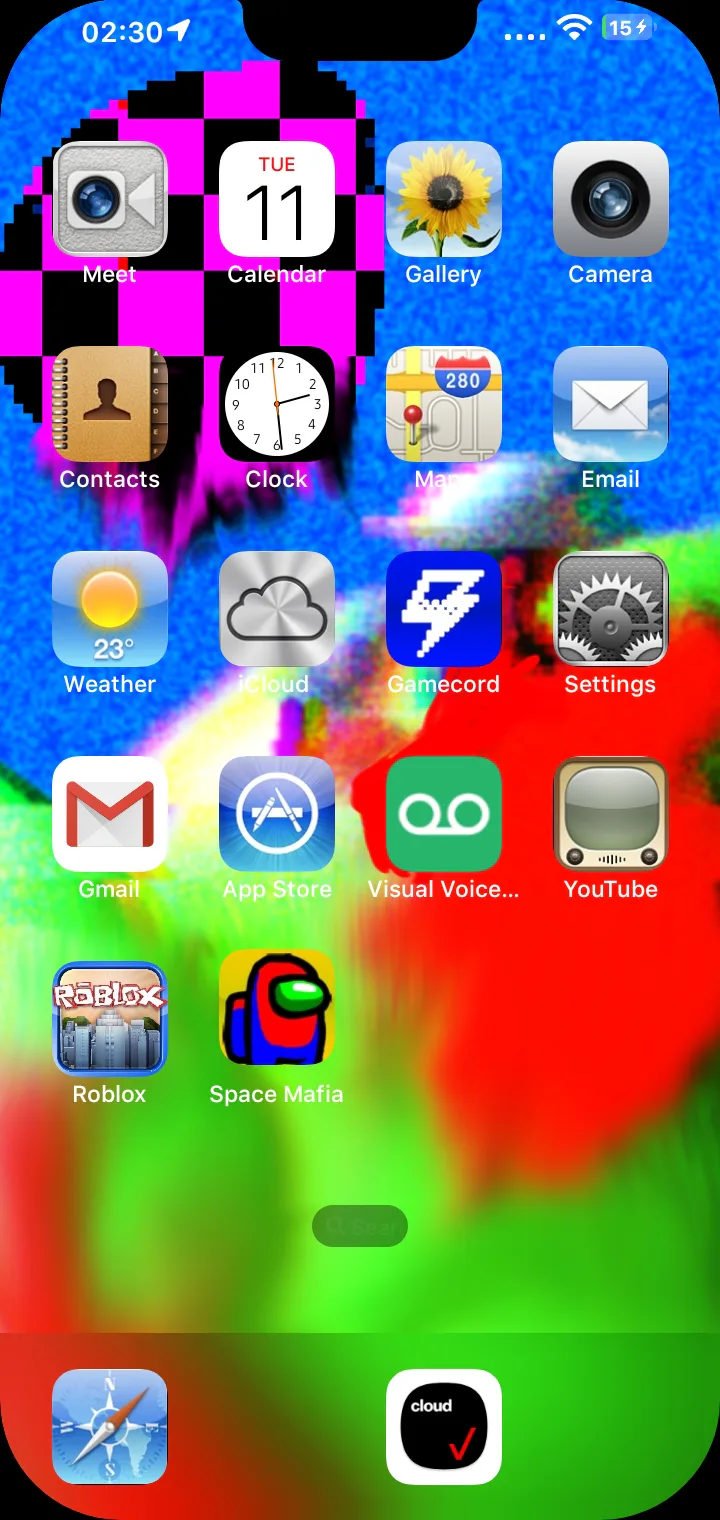
Task: Open the Safari compass browser in dock
Action: click(x=110, y=1427)
